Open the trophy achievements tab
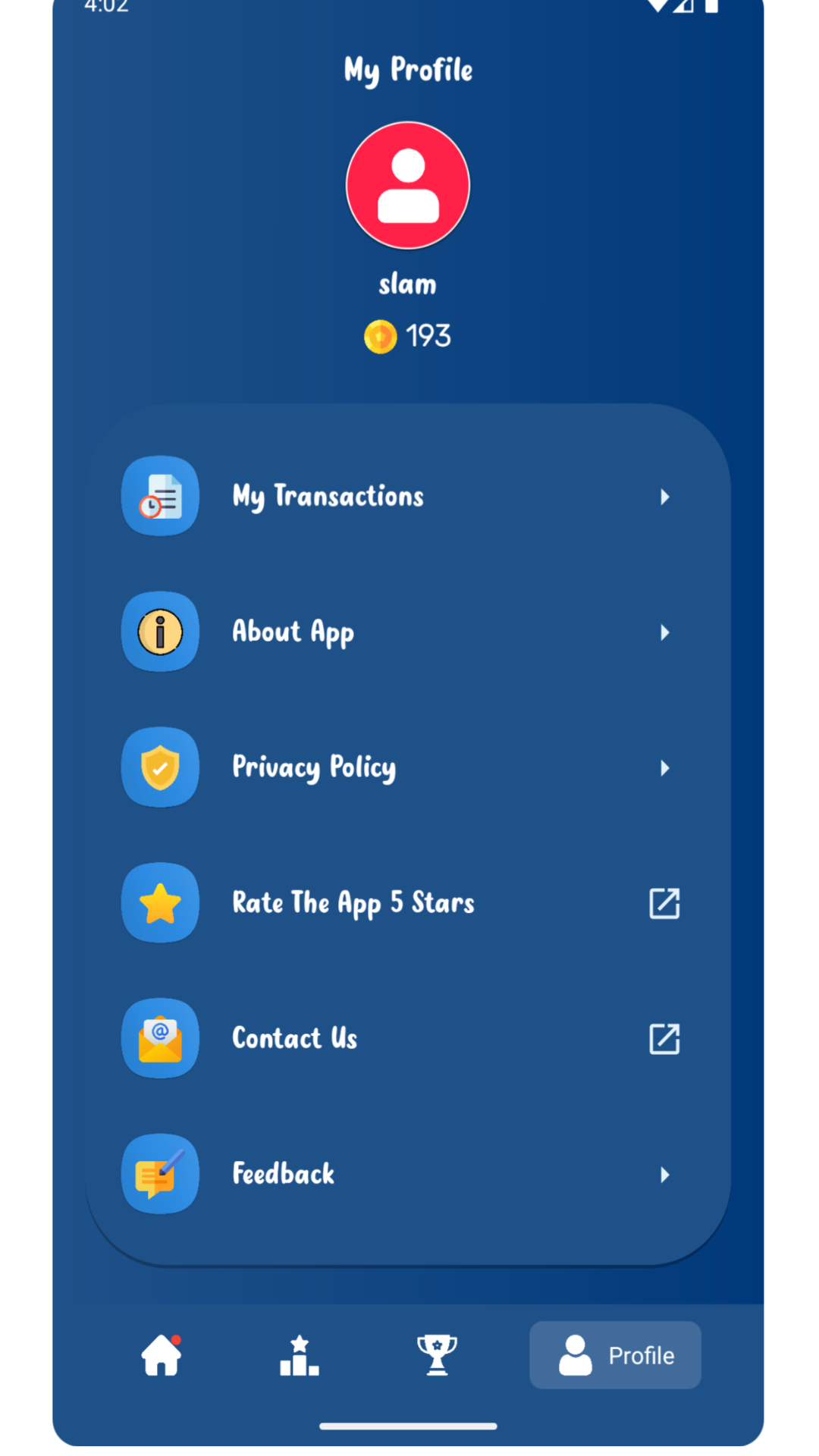 tap(437, 1356)
